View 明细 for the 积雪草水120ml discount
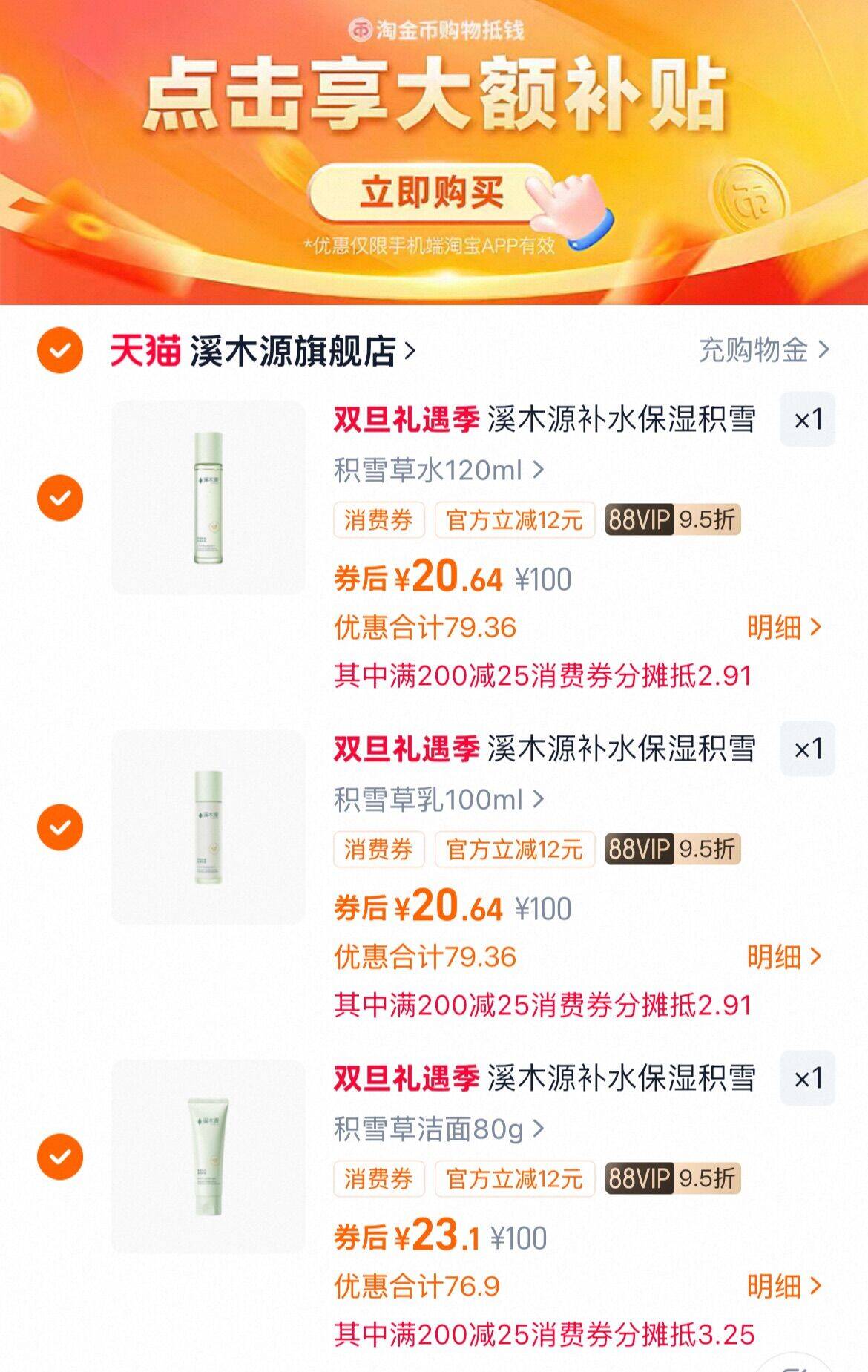Screen dimensions: 868x1372 (783, 628)
